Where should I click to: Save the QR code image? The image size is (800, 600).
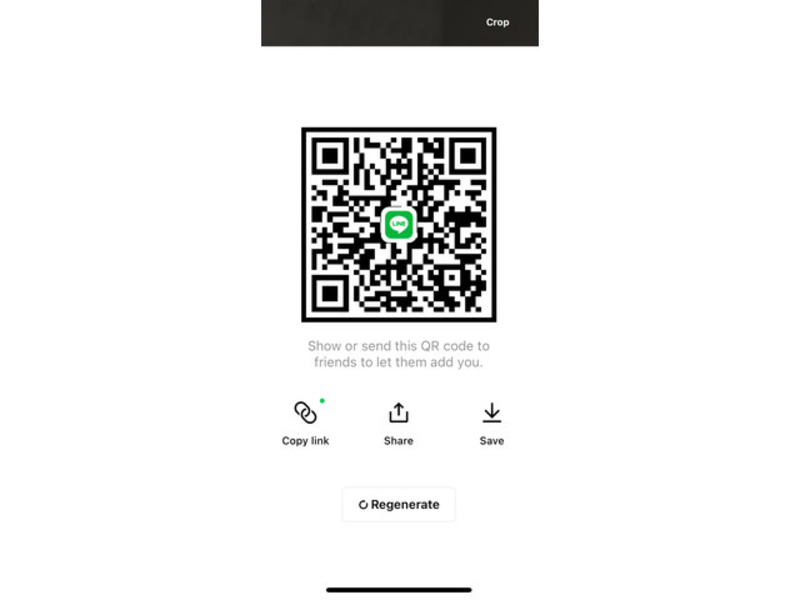[x=491, y=422]
